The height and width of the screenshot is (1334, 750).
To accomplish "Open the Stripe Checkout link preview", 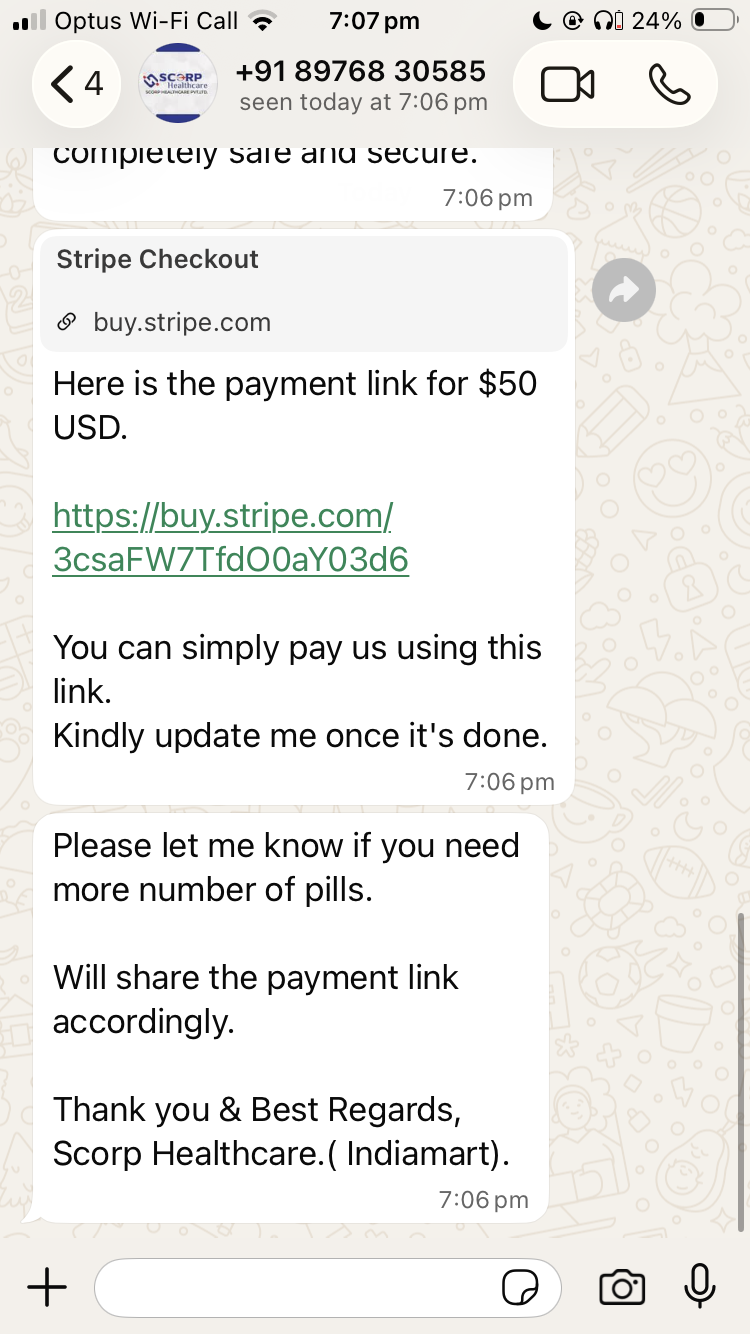I will coord(304,292).
